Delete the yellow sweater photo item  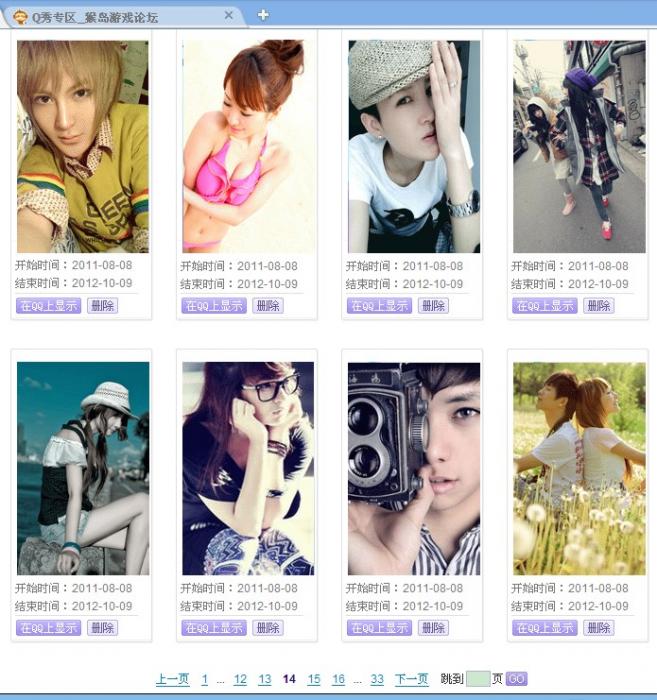click(x=102, y=306)
